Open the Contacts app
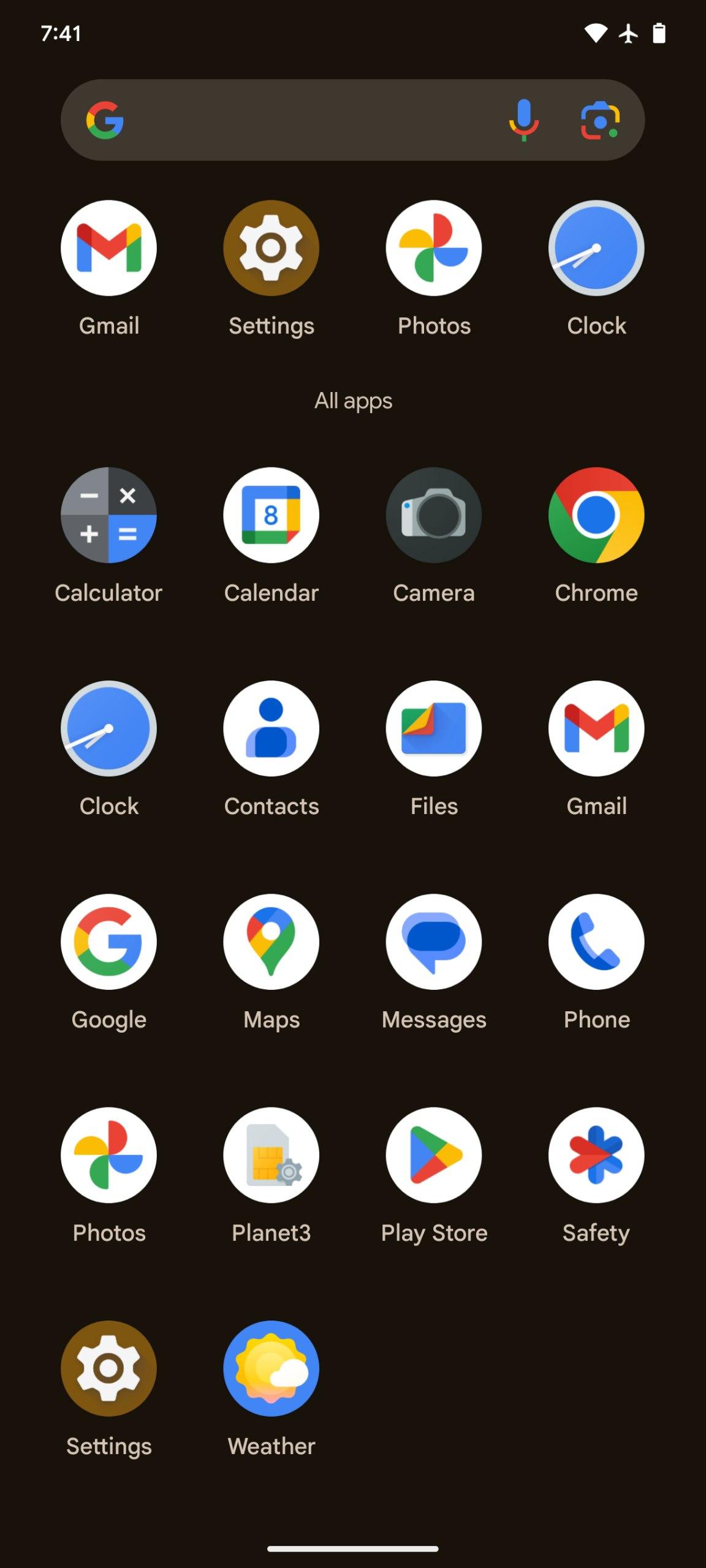This screenshot has height=1568, width=706. [271, 728]
